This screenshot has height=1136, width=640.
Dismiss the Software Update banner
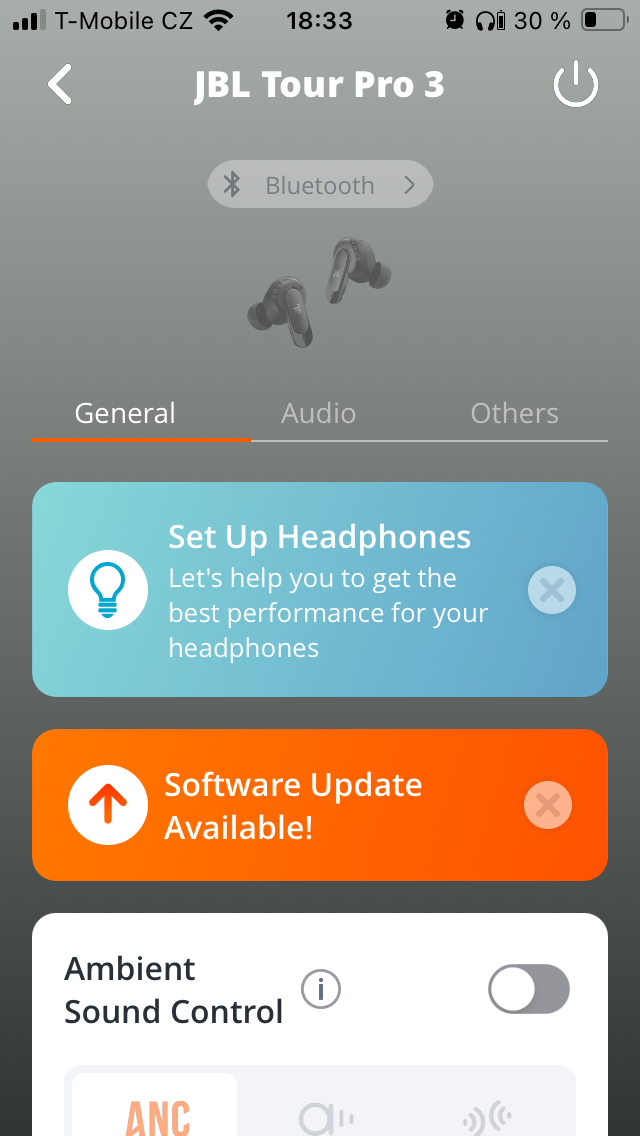pyautogui.click(x=548, y=805)
